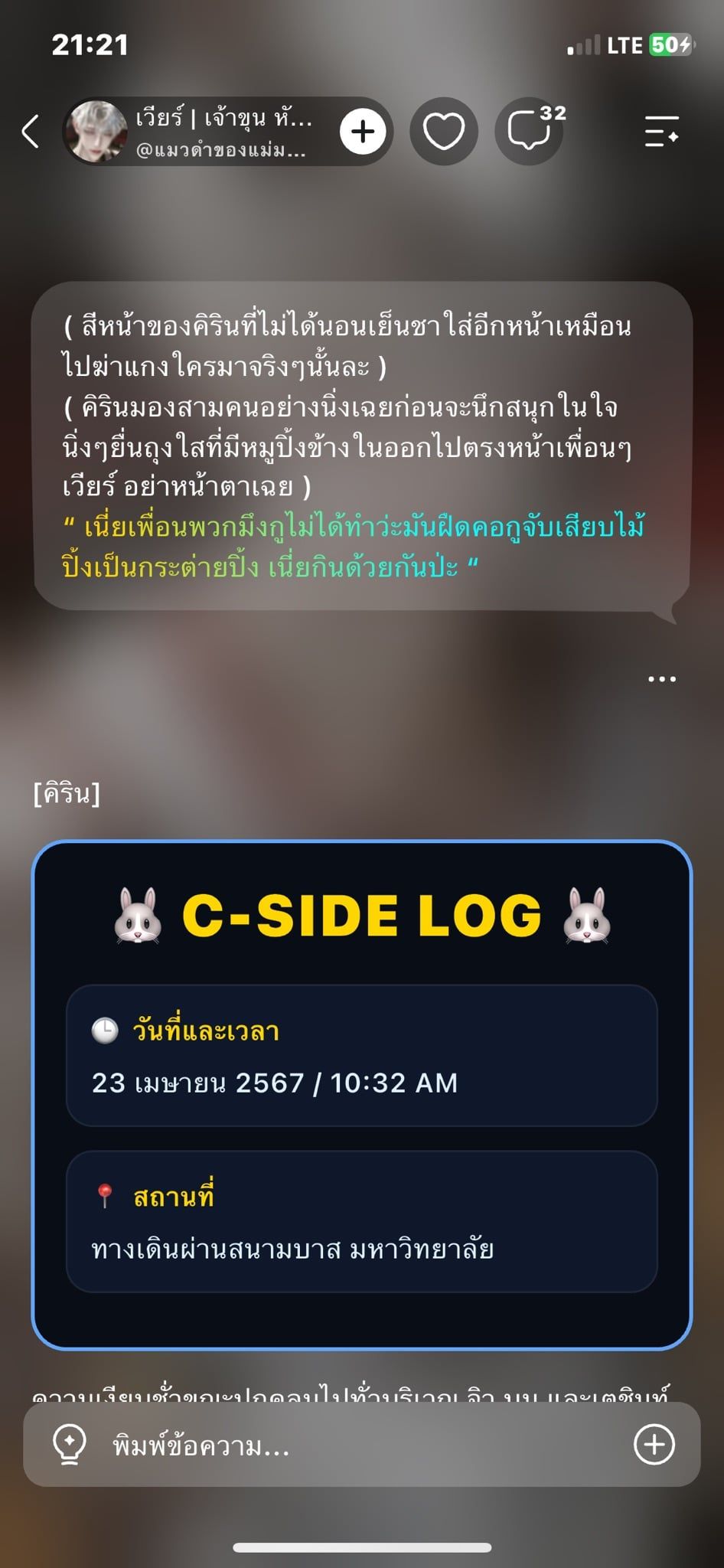
Task: Open the three-dot message options
Action: [661, 679]
